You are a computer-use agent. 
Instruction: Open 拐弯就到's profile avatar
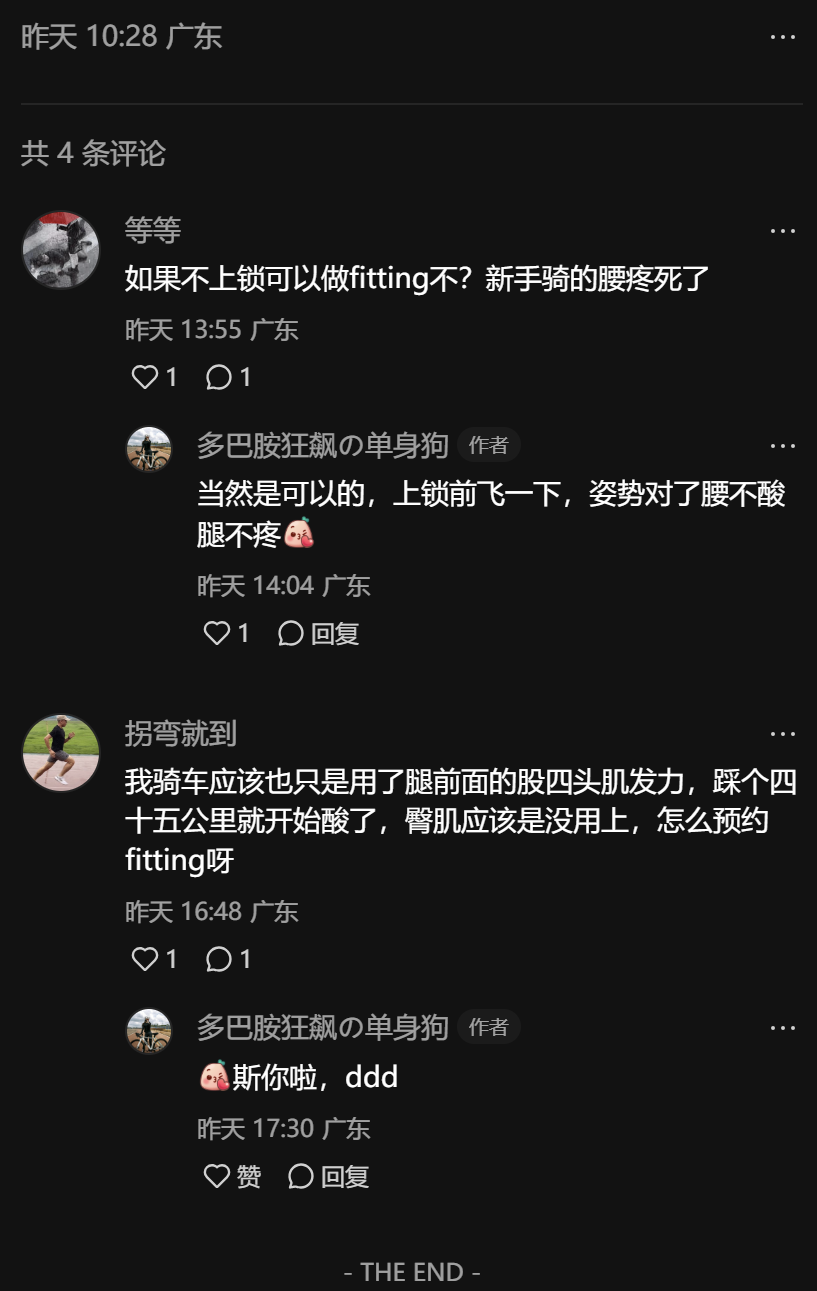pyautogui.click(x=61, y=753)
